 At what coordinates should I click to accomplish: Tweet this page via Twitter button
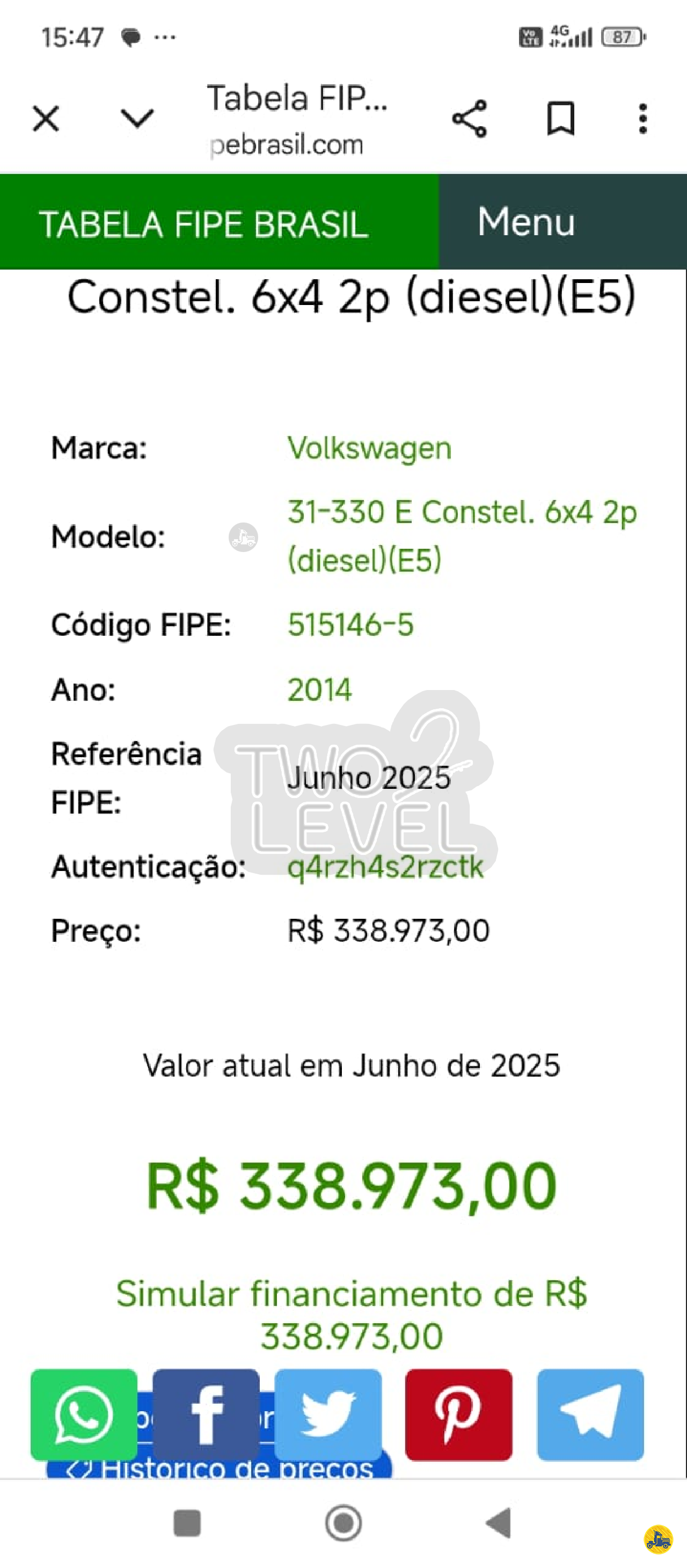[328, 1414]
